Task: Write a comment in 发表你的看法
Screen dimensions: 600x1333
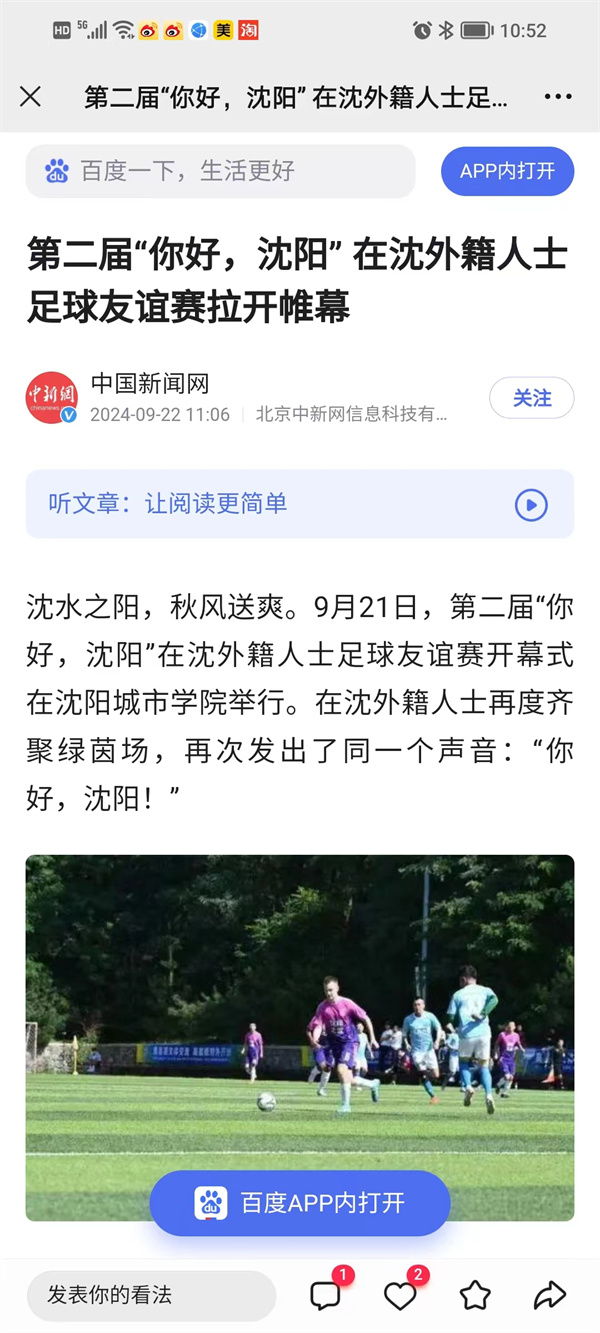Action: [150, 1295]
